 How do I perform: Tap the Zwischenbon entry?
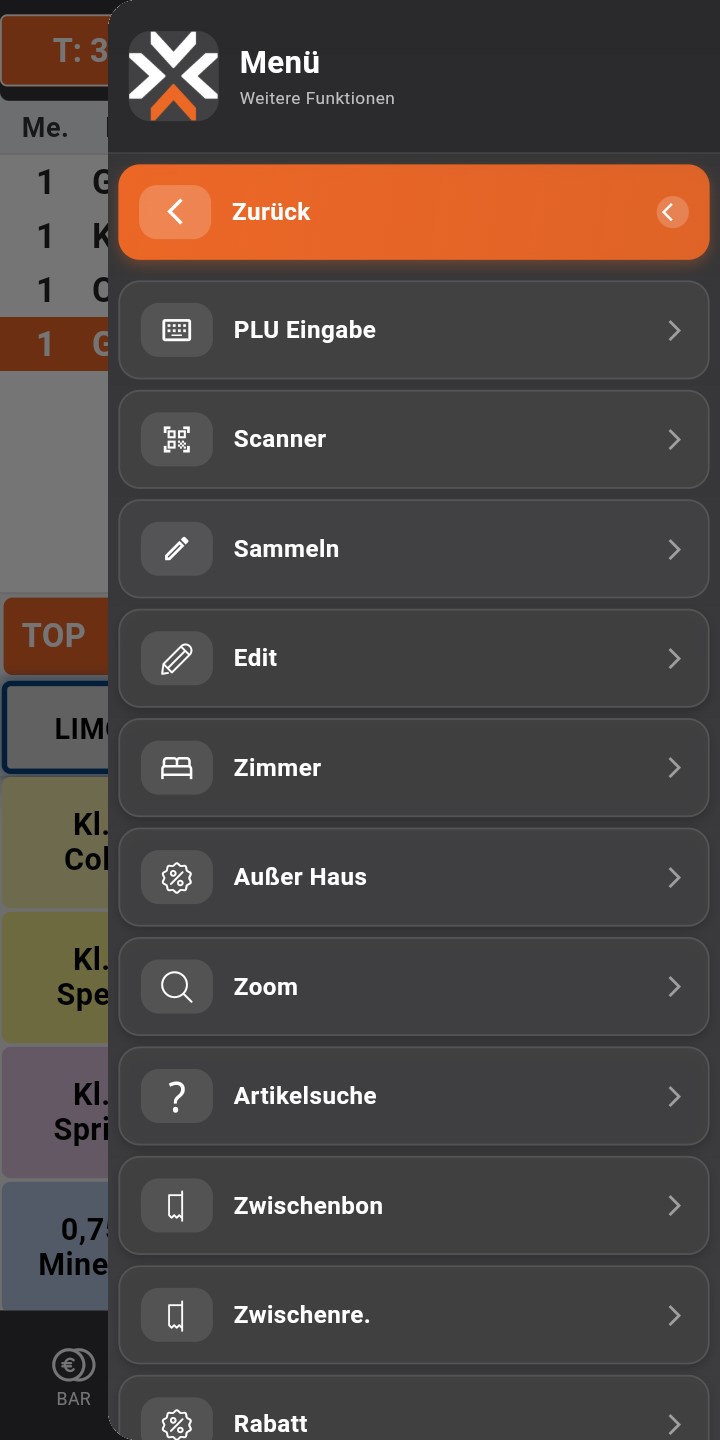pos(413,1206)
